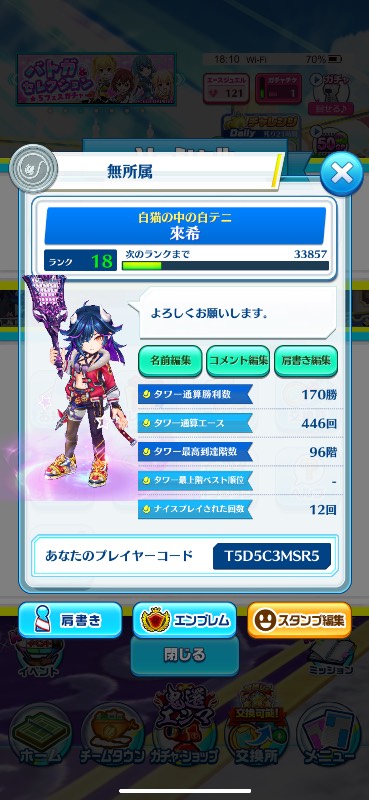Select 肩書き編集 to edit the title
Image resolution: width=369 pixels, height=800 pixels.
click(x=306, y=360)
